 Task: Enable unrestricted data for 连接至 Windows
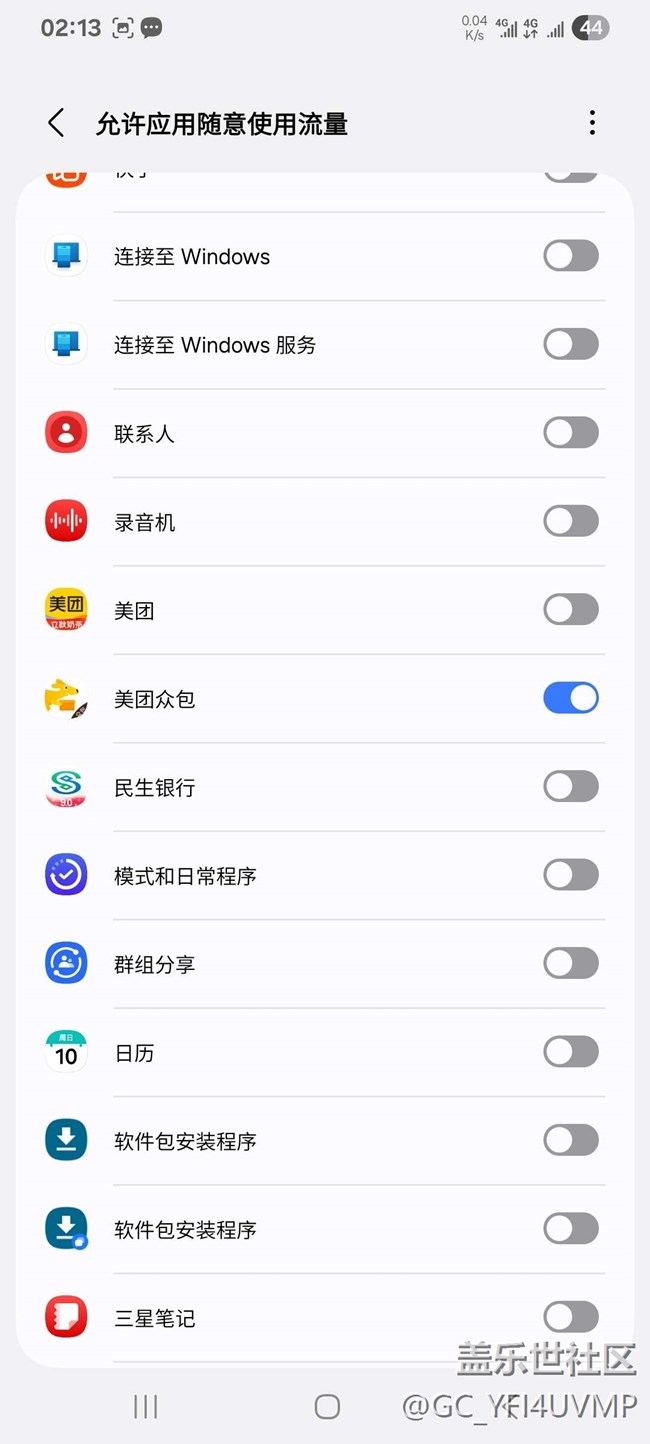point(571,256)
